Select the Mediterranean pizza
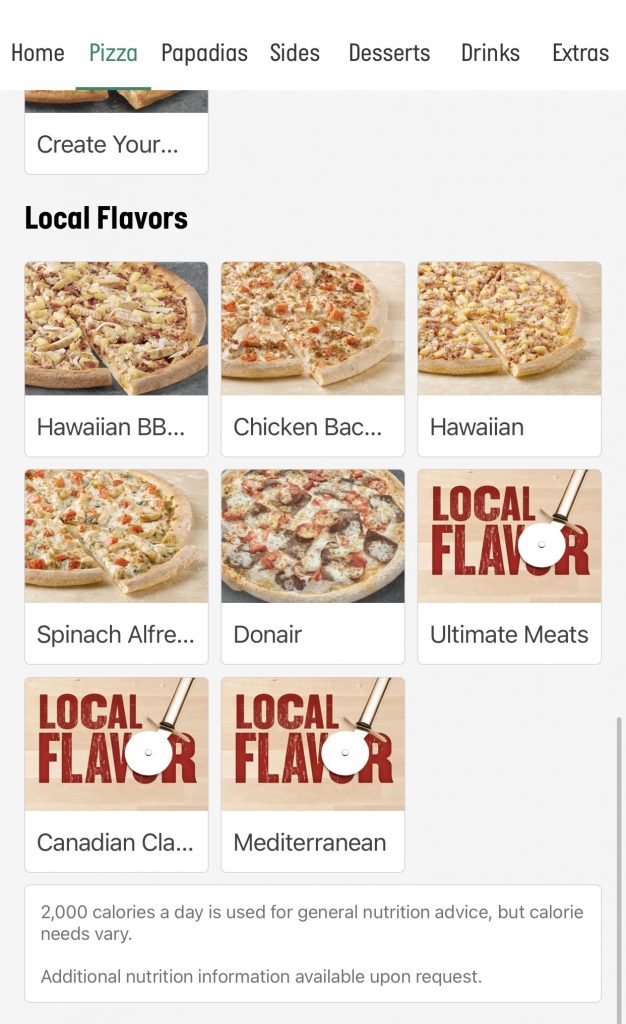 [313, 774]
